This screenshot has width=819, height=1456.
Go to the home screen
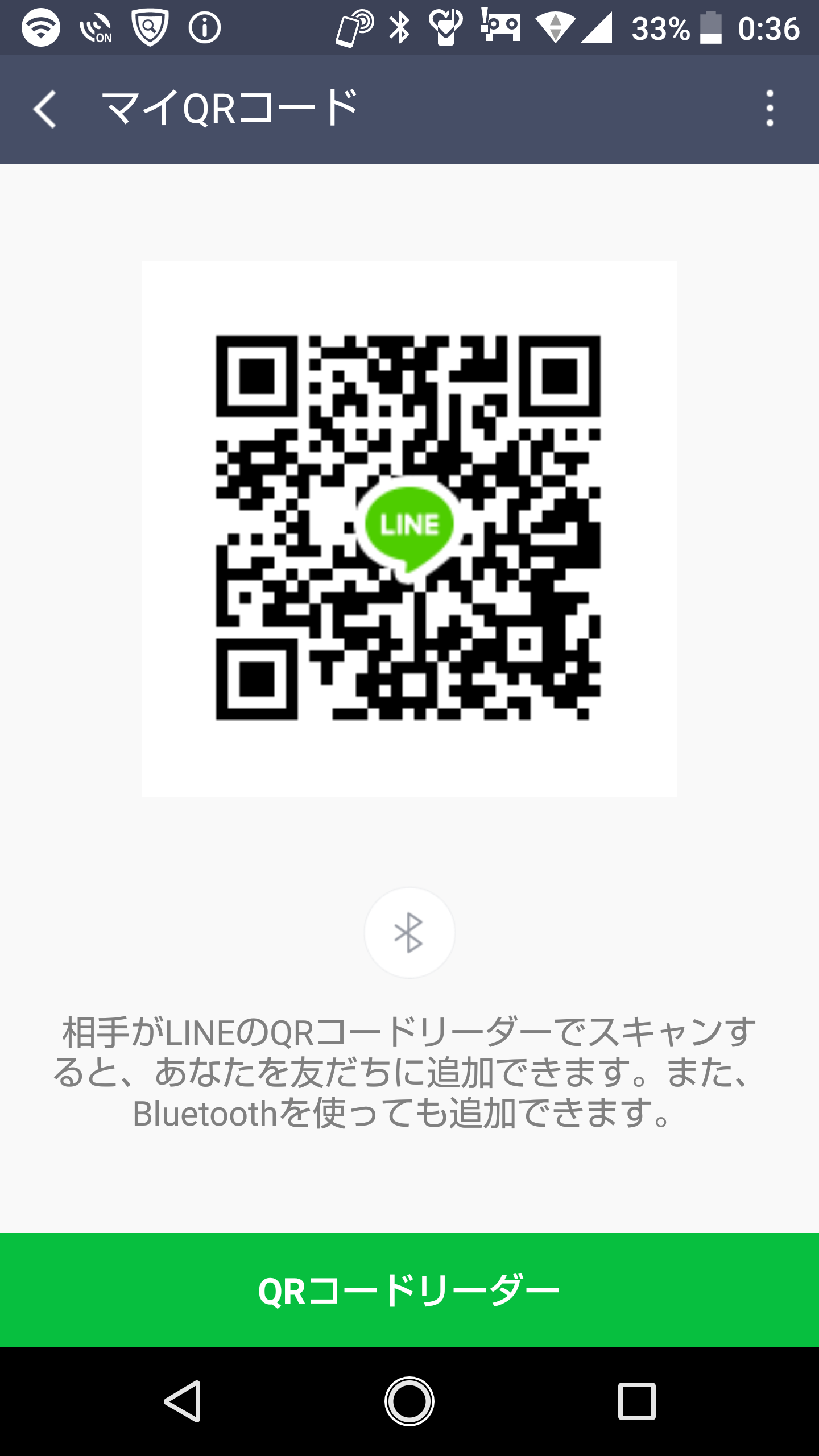tap(409, 1401)
